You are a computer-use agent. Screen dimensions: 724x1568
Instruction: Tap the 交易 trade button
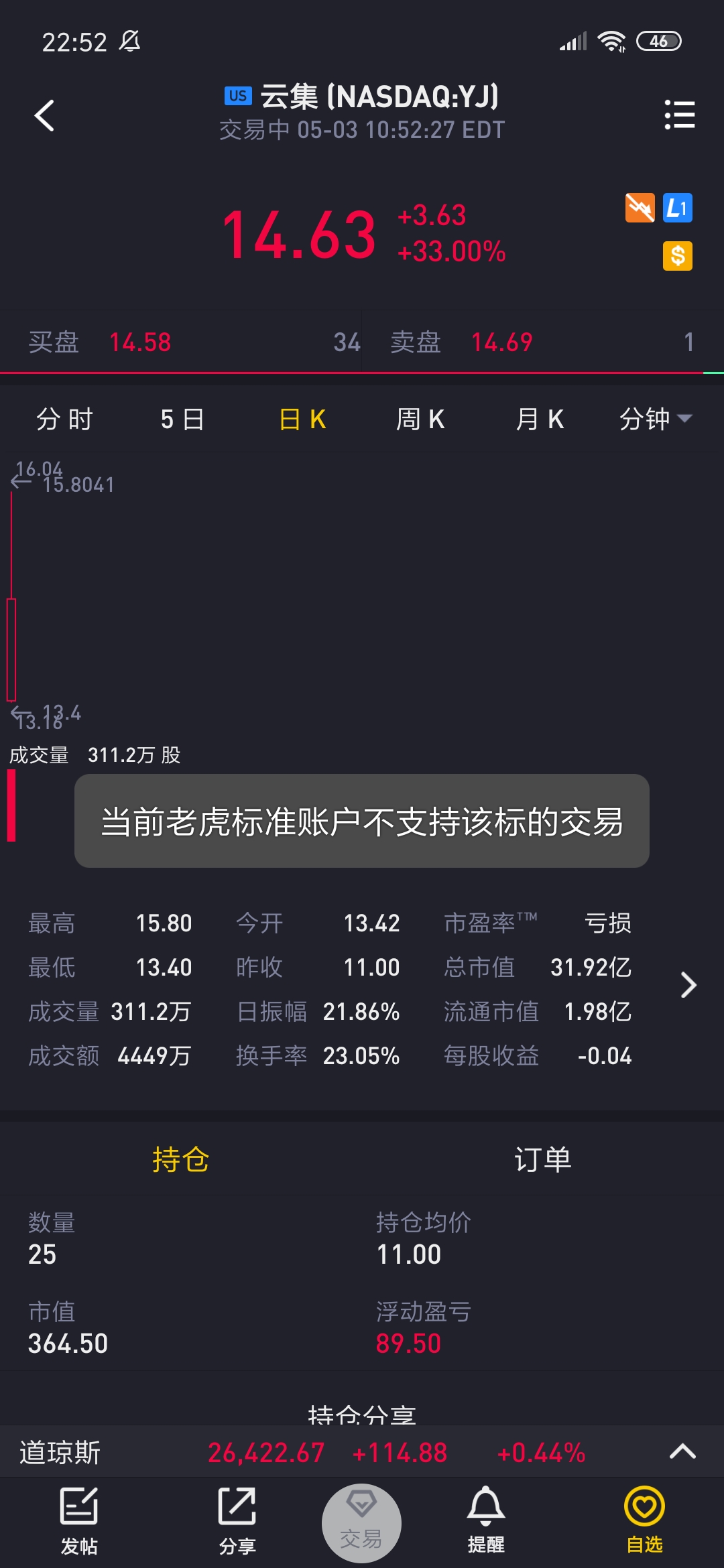[x=361, y=1523]
